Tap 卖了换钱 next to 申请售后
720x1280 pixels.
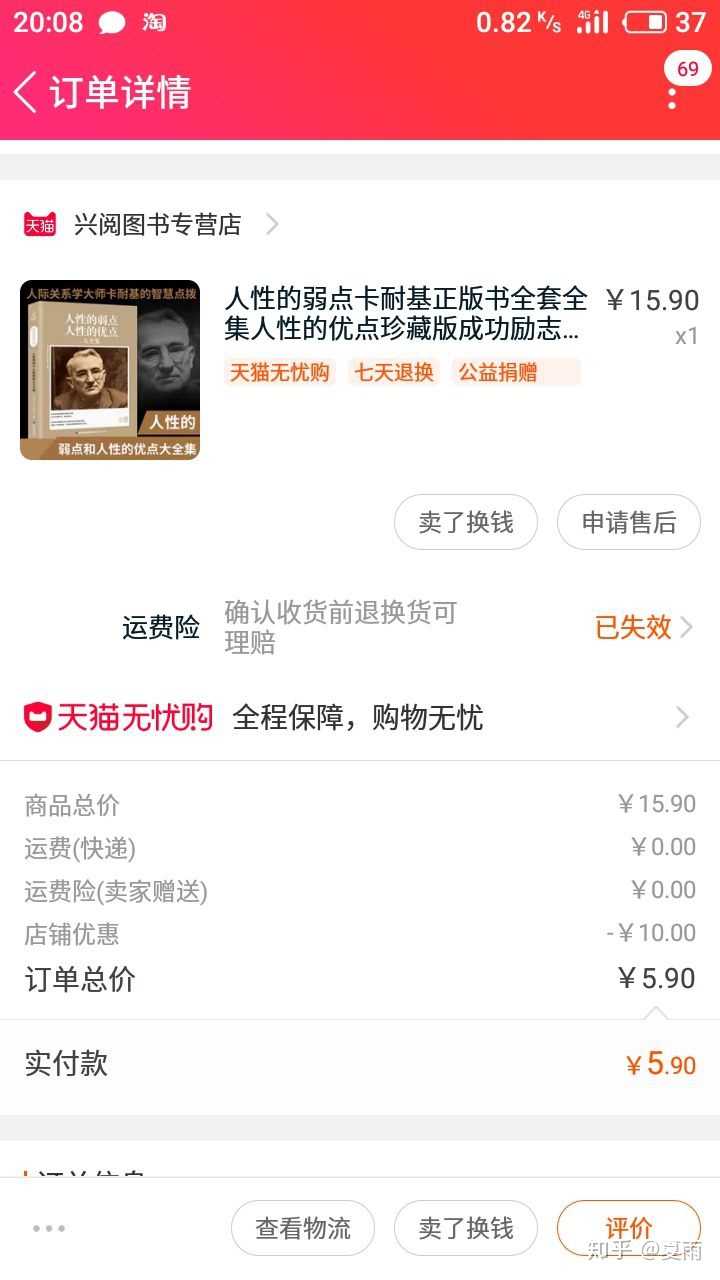pyautogui.click(x=465, y=522)
